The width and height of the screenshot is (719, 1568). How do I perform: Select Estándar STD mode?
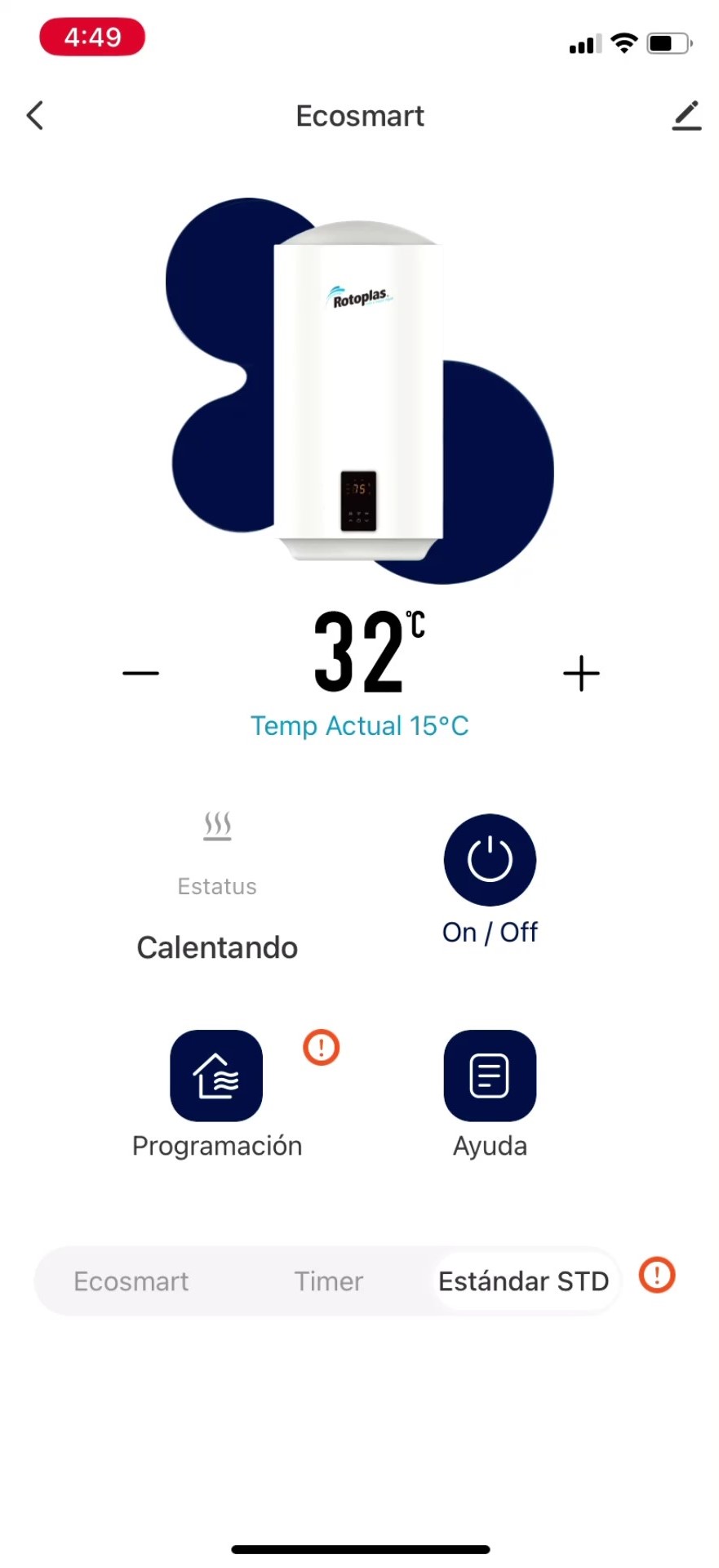coord(523,1281)
